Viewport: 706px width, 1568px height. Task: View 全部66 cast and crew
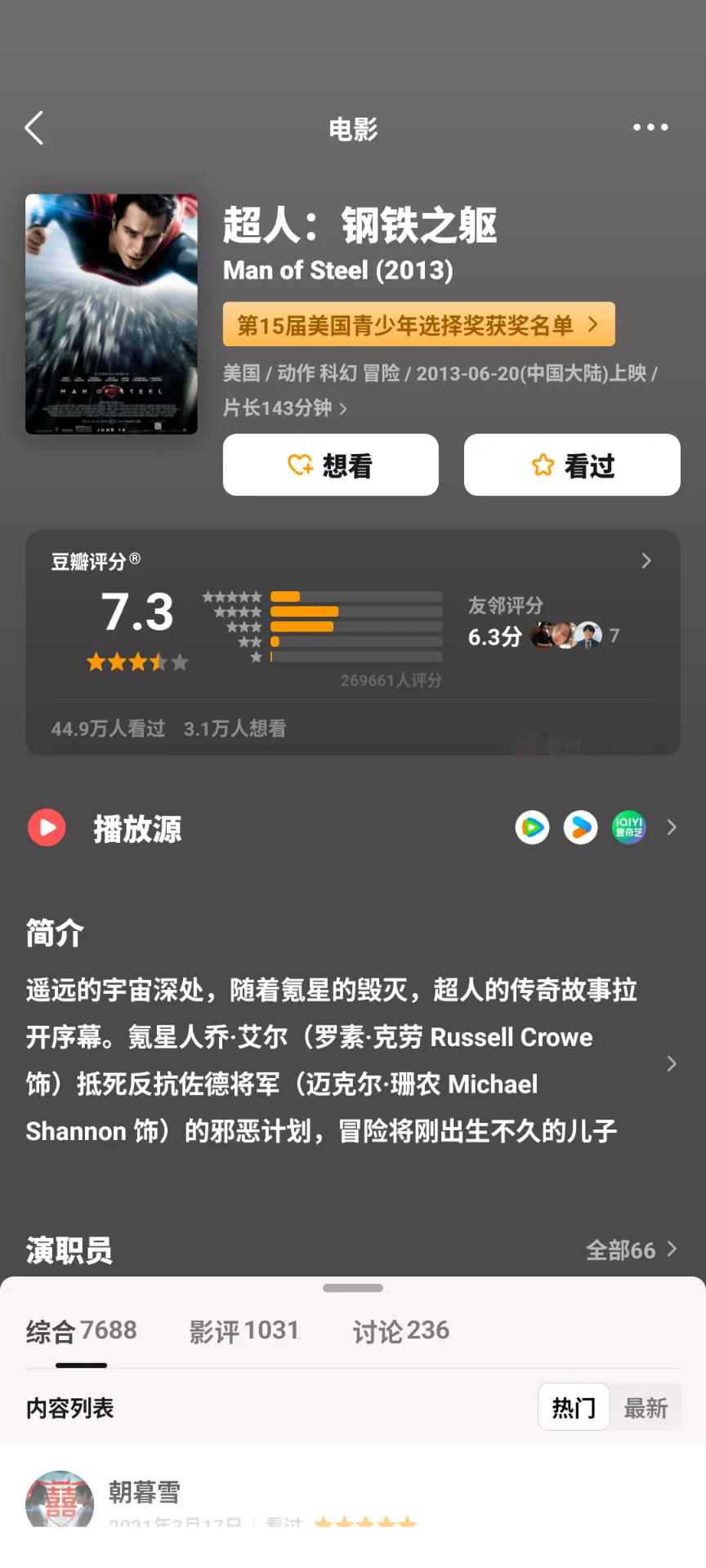(x=631, y=1249)
